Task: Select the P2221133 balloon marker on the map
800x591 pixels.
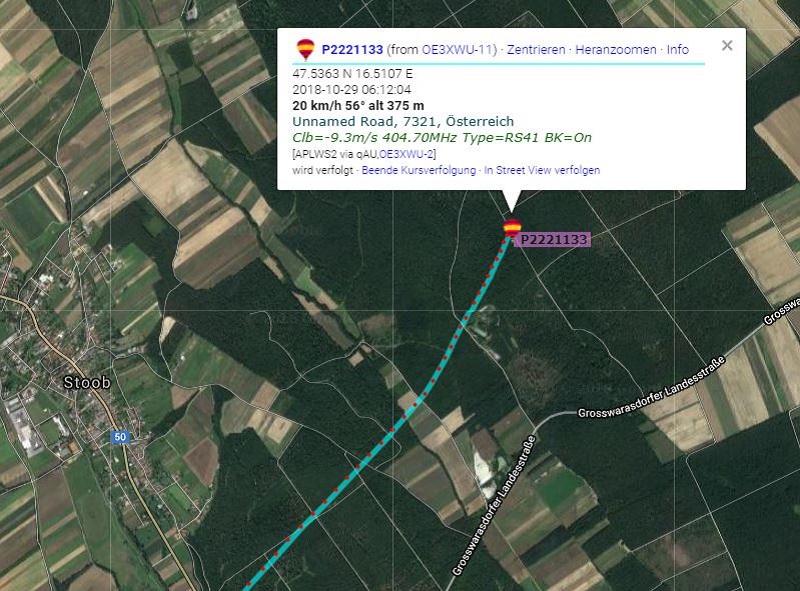Action: pos(512,228)
